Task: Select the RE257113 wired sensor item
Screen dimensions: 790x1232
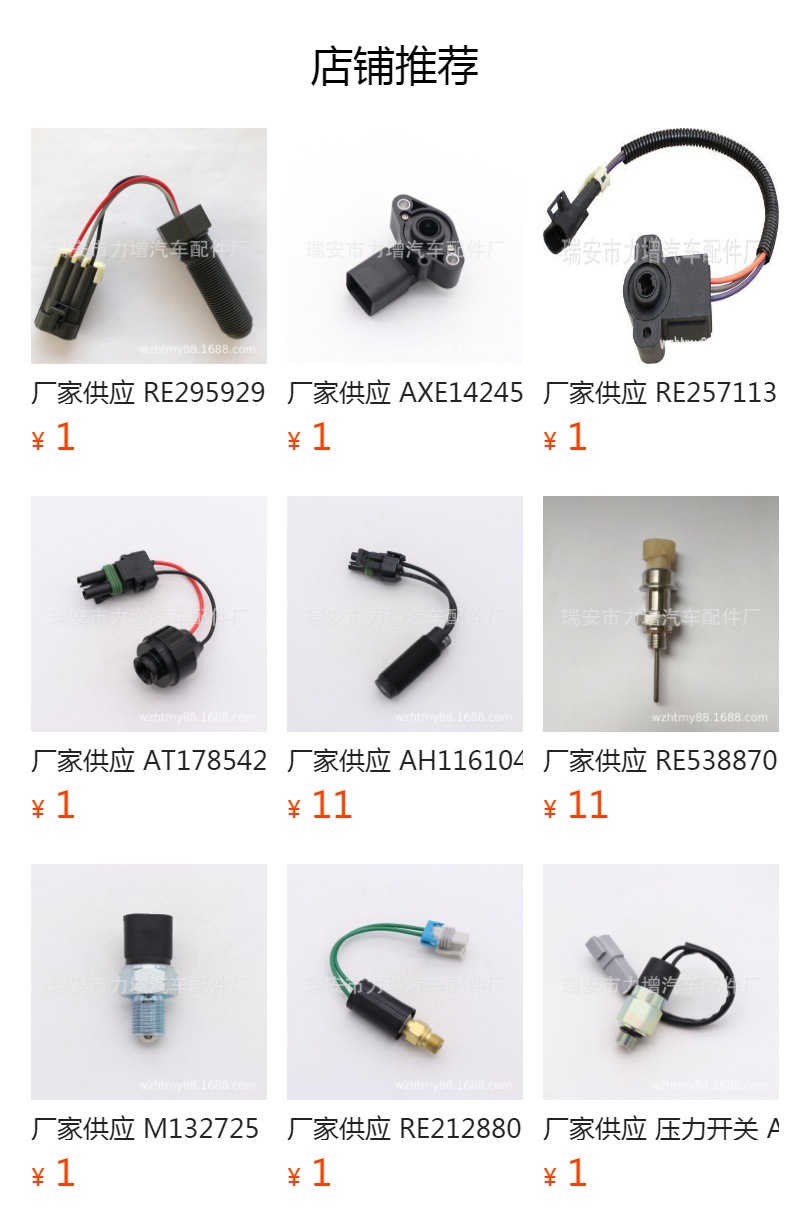Action: tap(660, 246)
